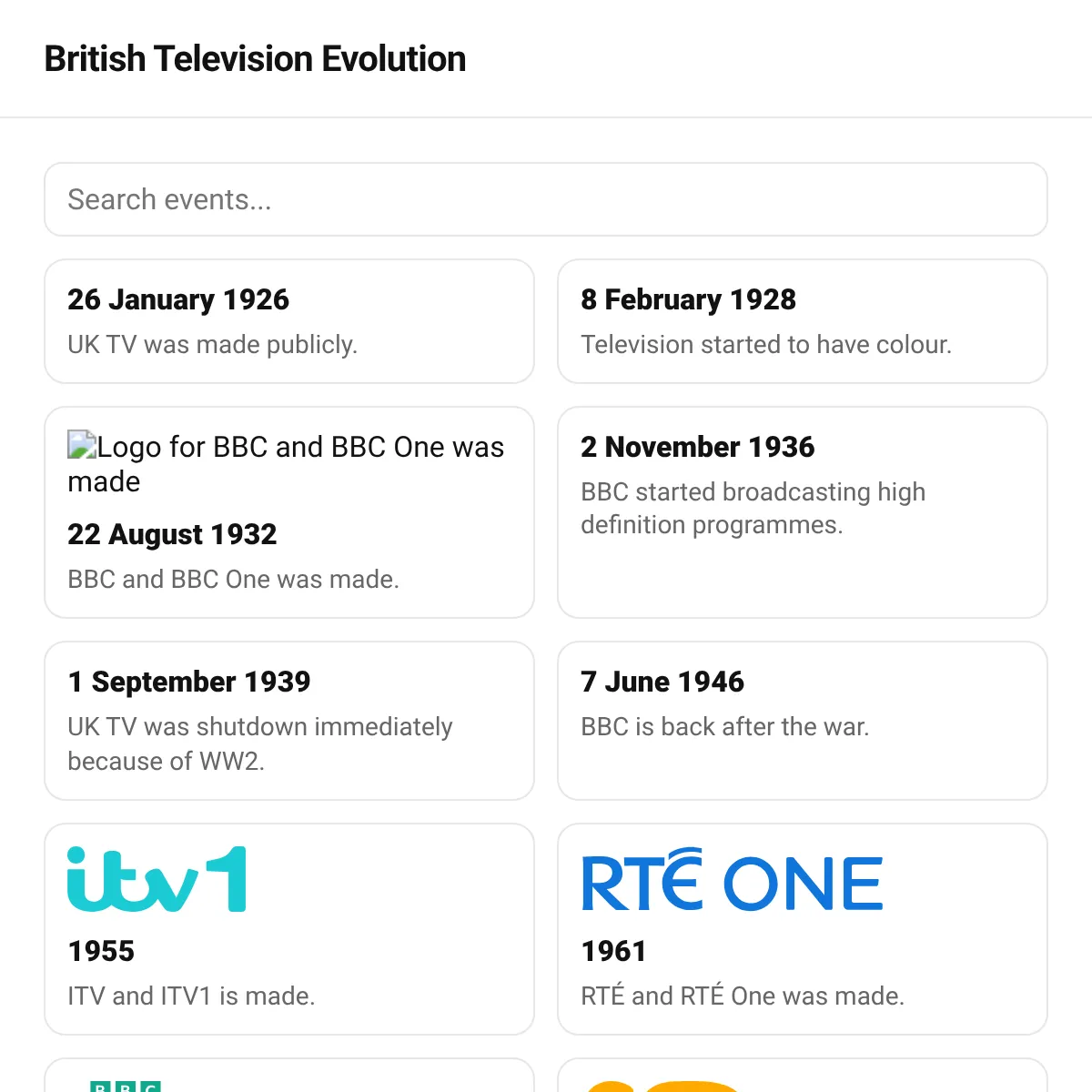This screenshot has width=1092, height=1092.
Task: Select the 22 August 1932 BBC card
Action: point(289,512)
